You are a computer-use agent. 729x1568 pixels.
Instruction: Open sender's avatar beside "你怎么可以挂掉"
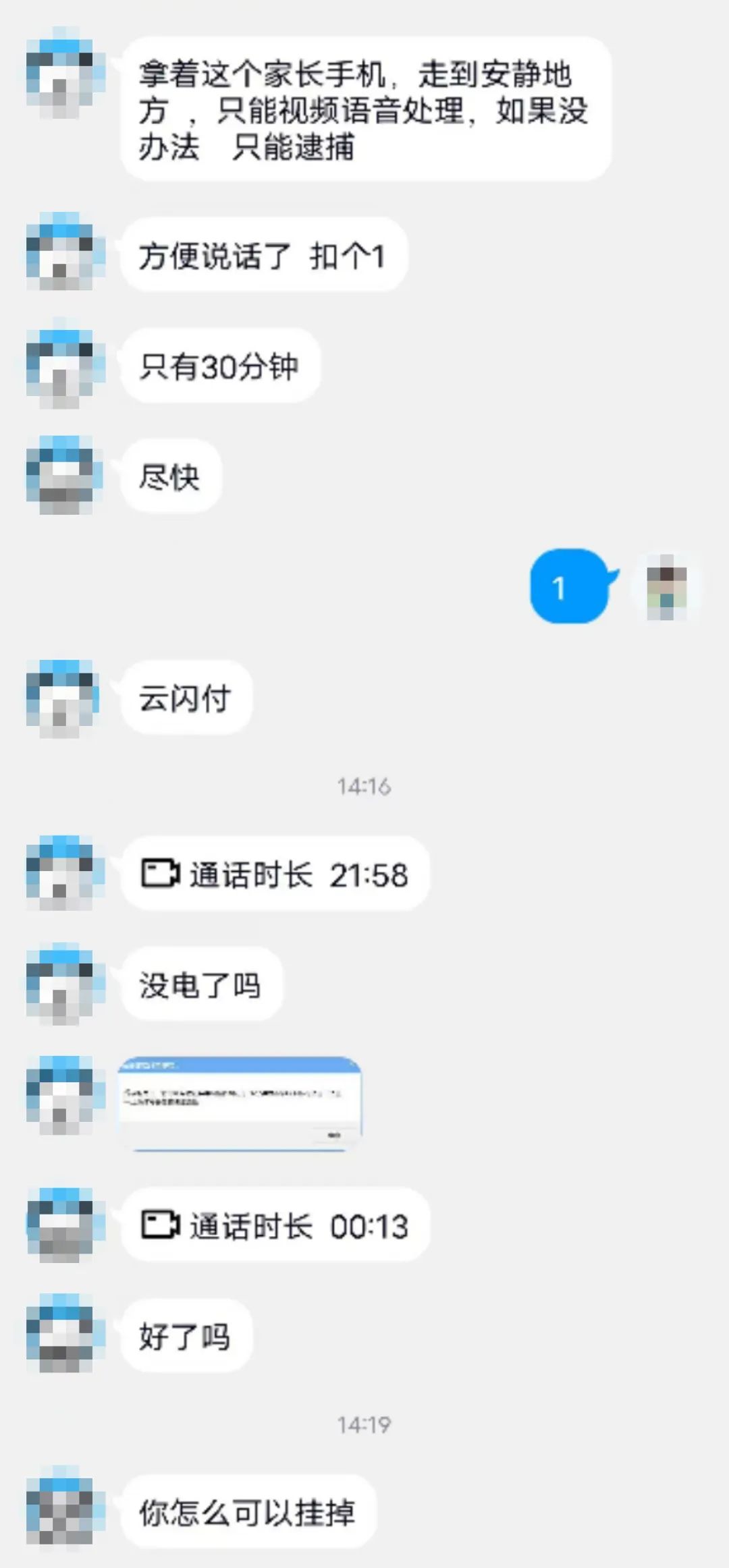pyautogui.click(x=62, y=1511)
